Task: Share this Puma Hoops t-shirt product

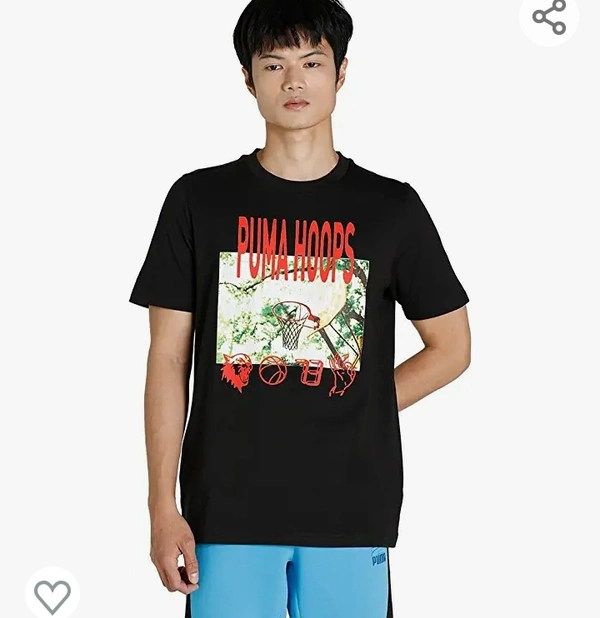Action: [x=549, y=17]
